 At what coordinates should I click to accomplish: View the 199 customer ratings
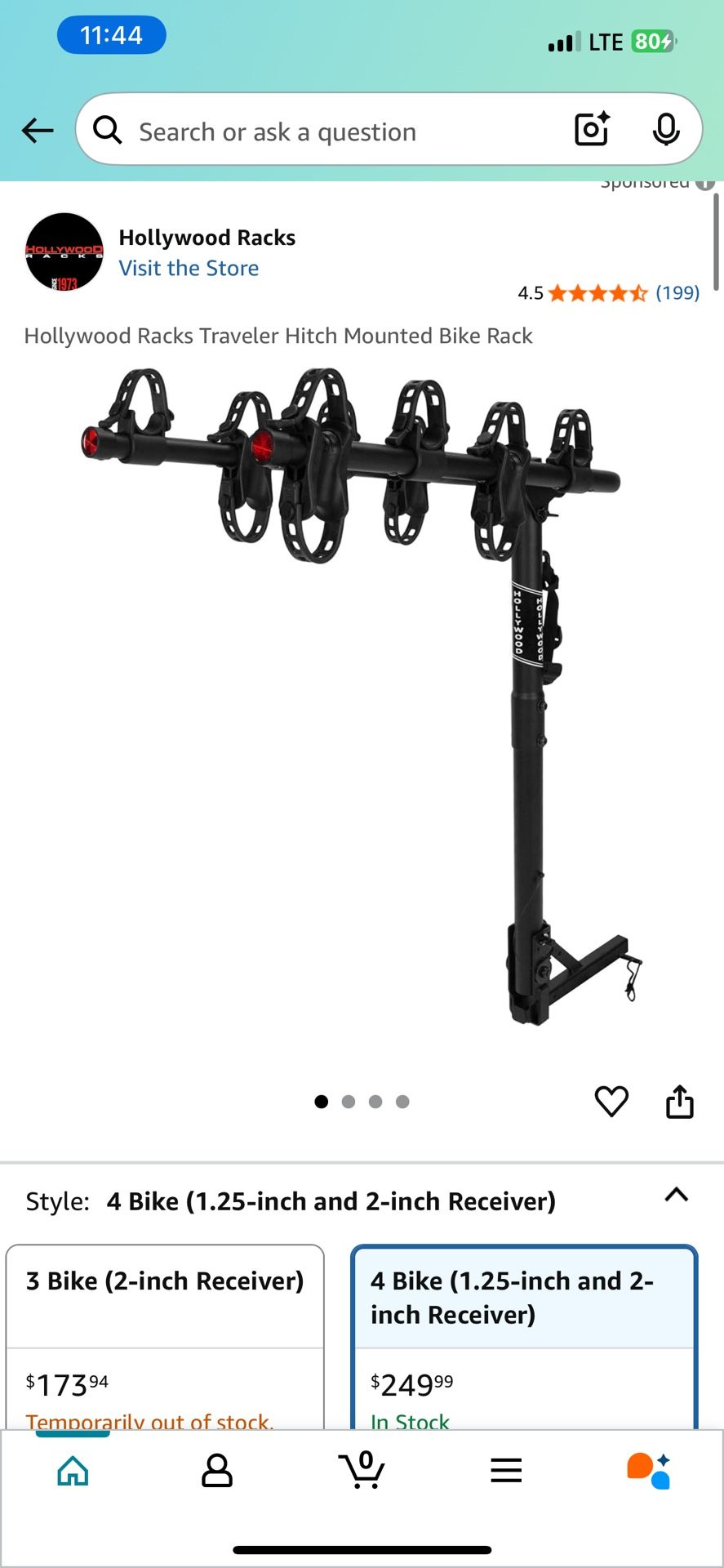tap(678, 292)
